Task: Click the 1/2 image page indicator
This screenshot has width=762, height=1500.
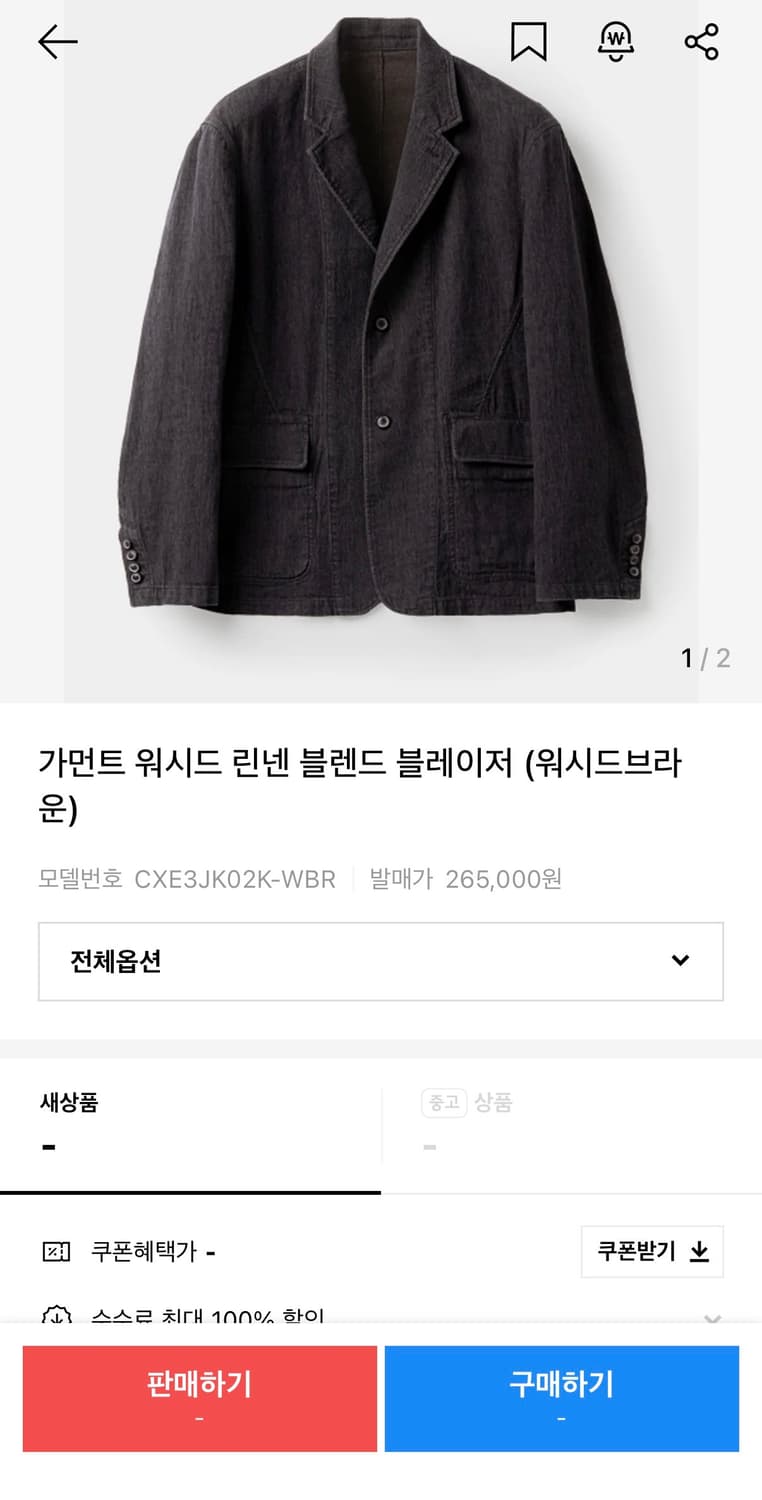Action: (x=706, y=658)
